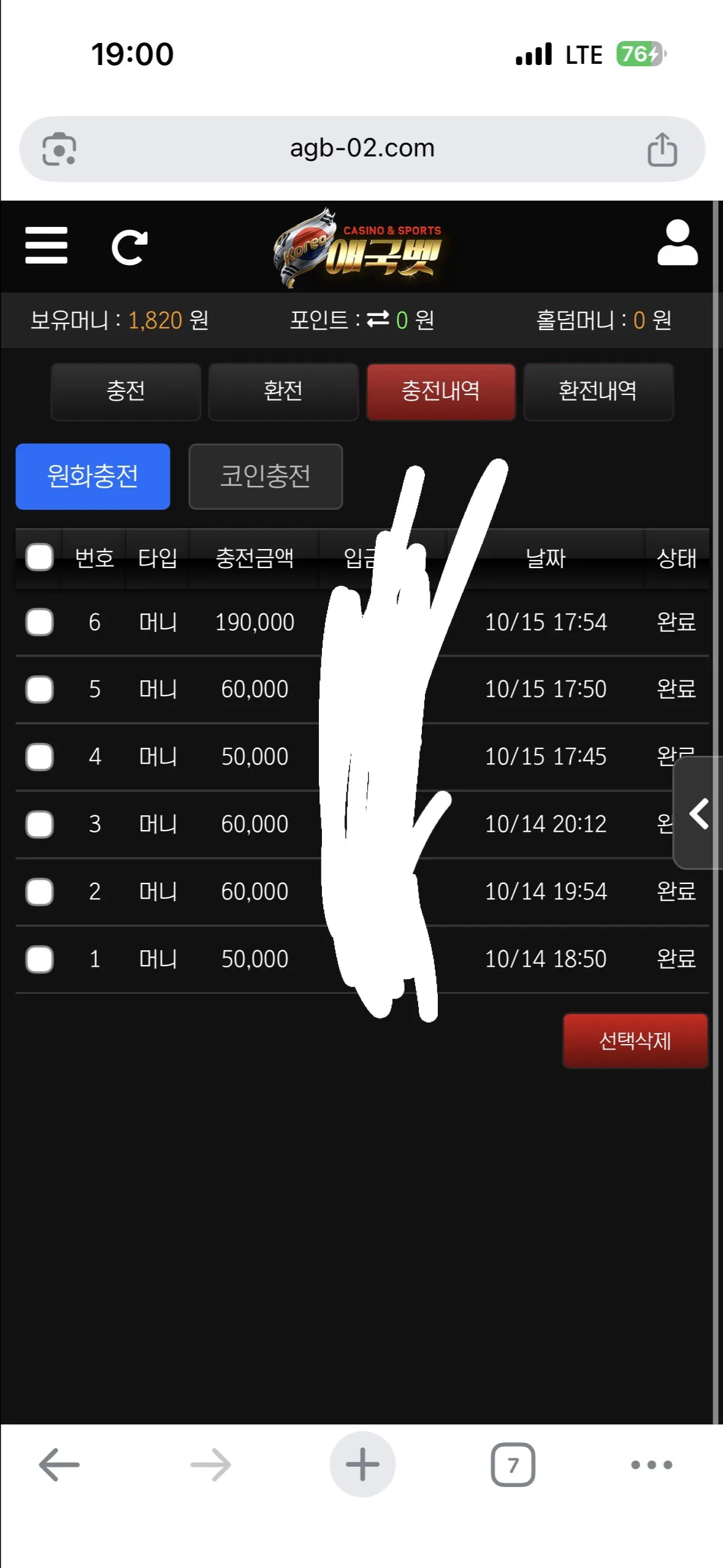
Task: Check the select-all box in table header
Action: point(39,558)
